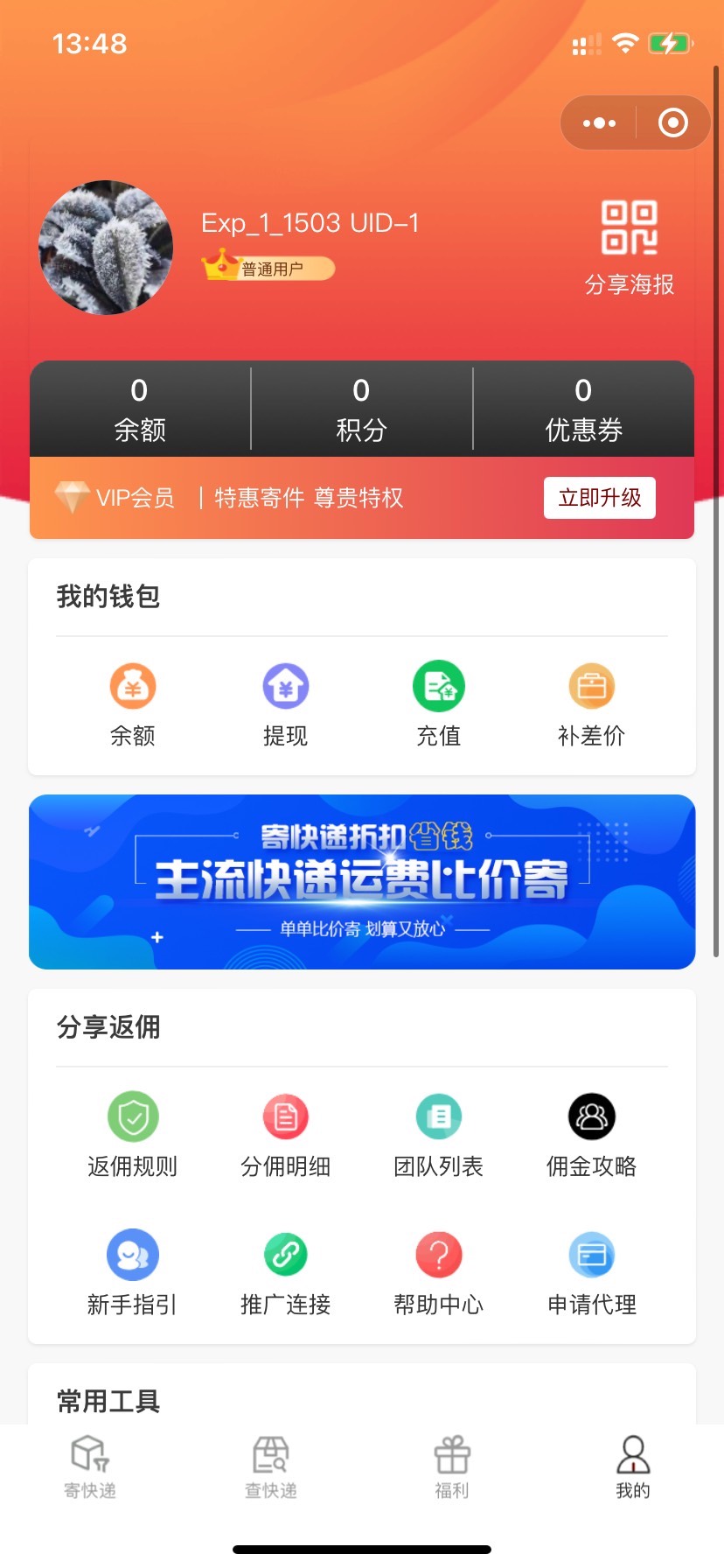Viewport: 724px width, 1568px height.
Task: Close the mini program with the circle icon
Action: click(x=672, y=123)
